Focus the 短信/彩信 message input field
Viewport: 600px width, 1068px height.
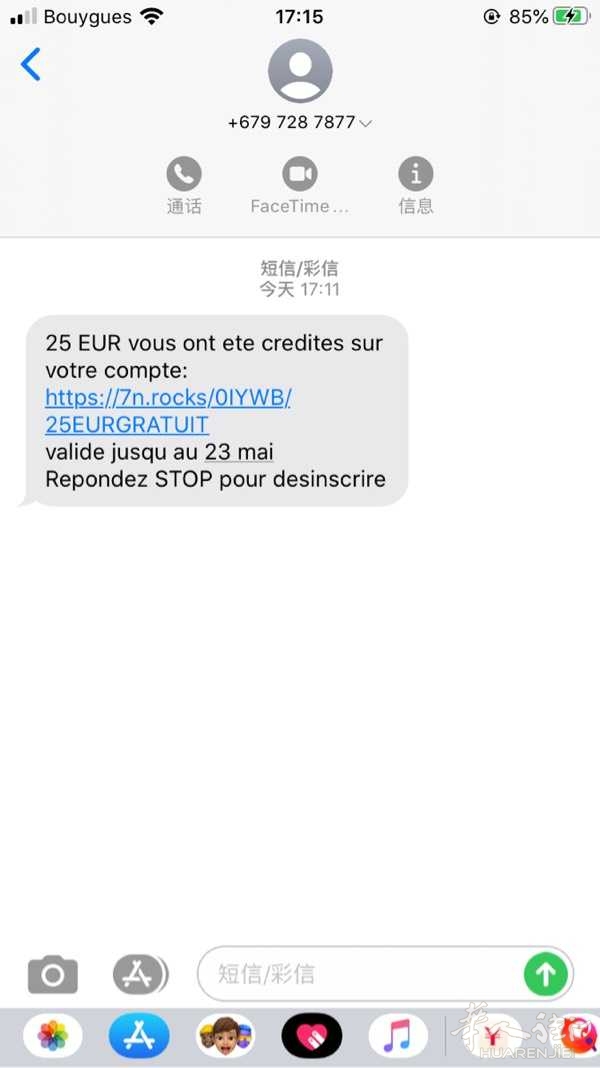[x=361, y=974]
